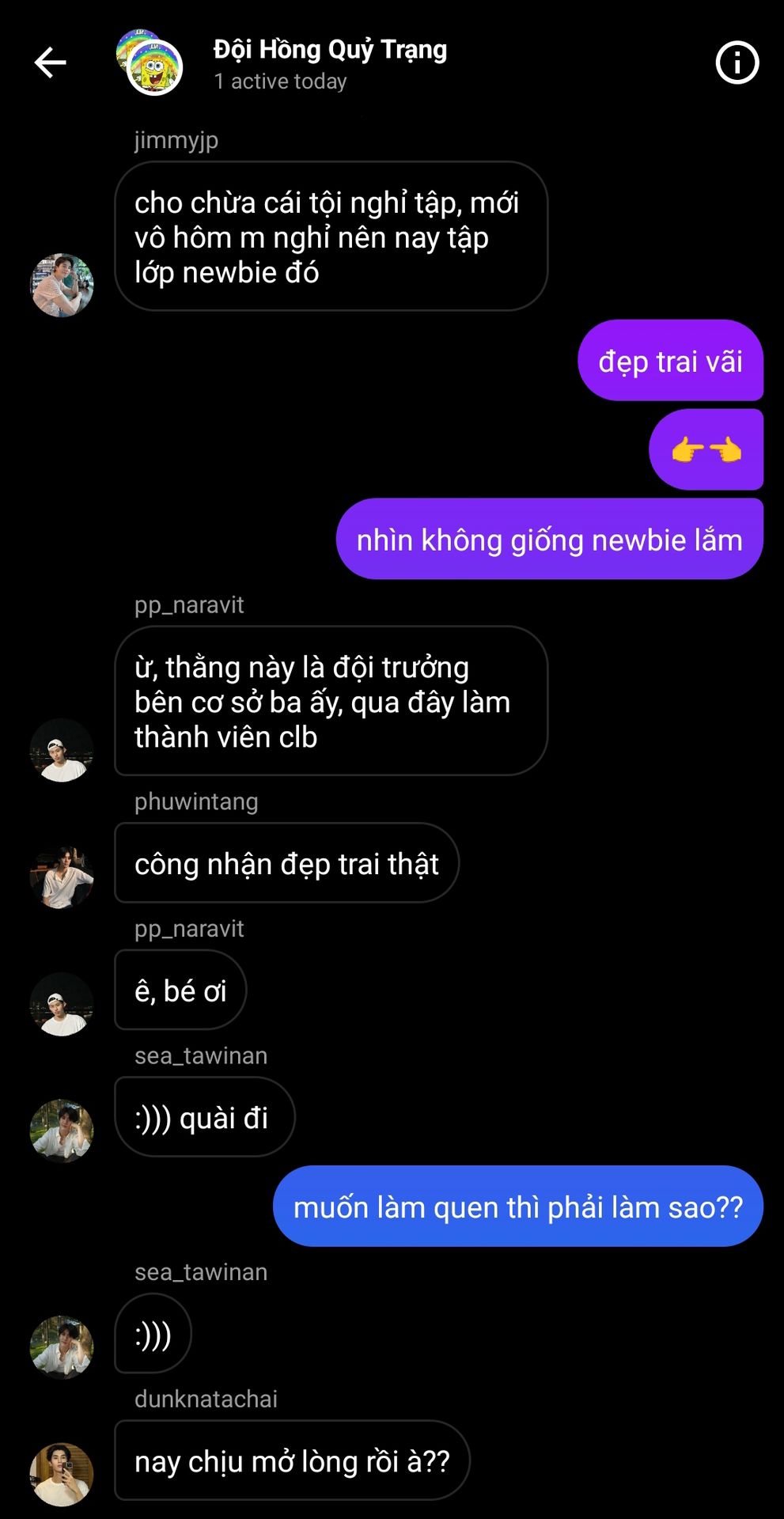View jimmyjp's profile picture
The width and height of the screenshot is (784, 1519).
coord(62,286)
